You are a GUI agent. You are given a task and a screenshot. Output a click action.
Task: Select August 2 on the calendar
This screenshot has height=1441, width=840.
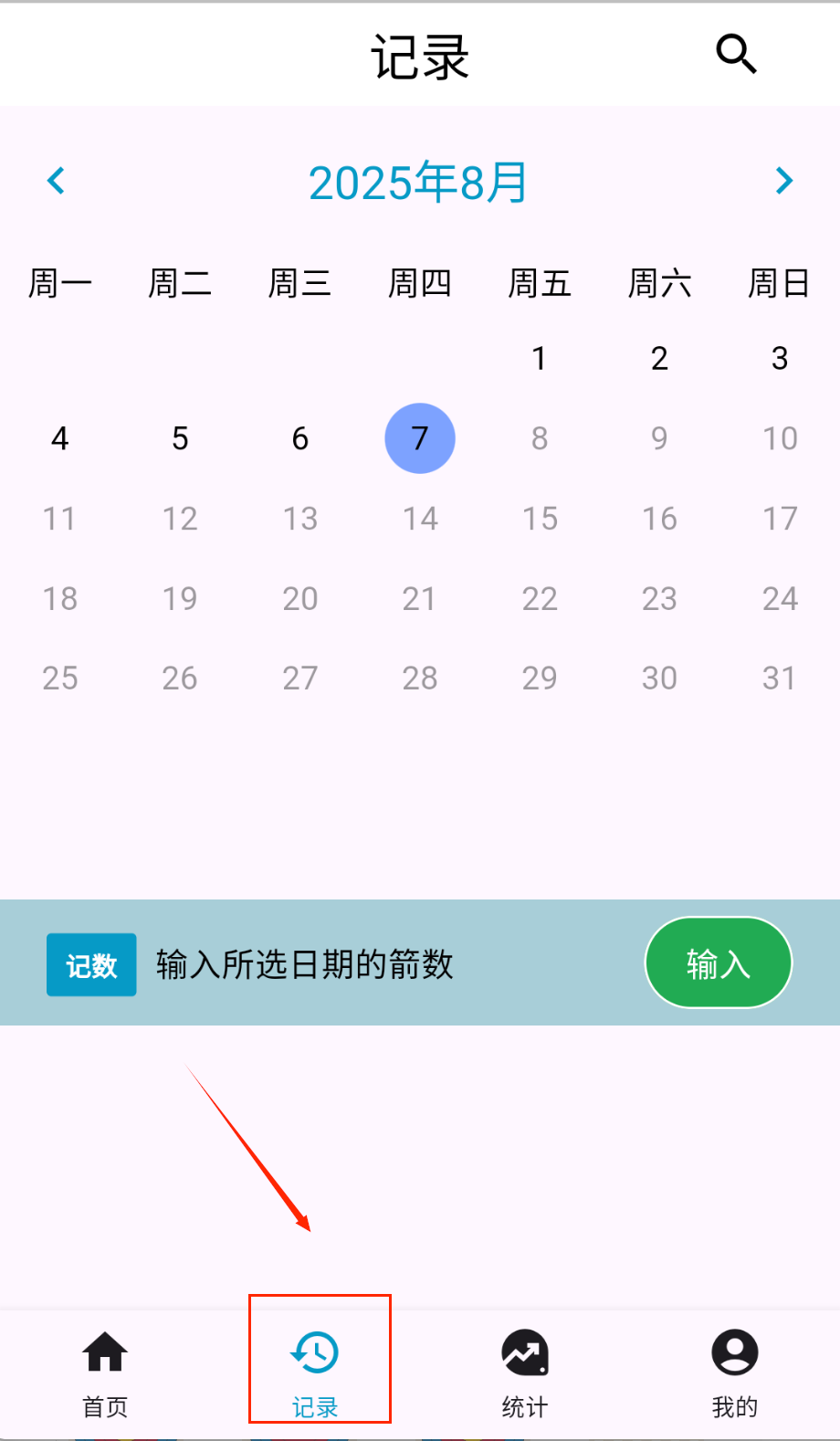(x=659, y=358)
